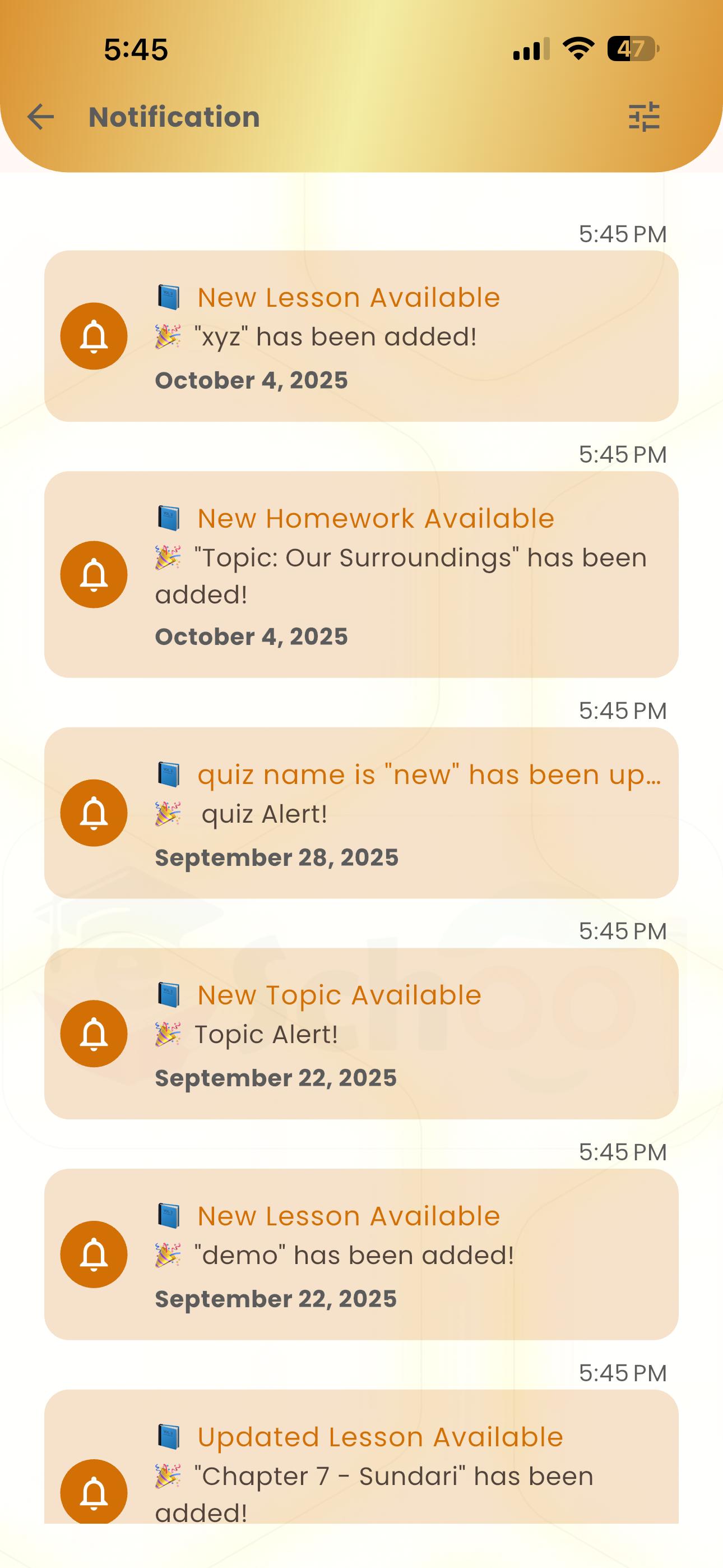Go back from the Notification screen
Screen dimensions: 723x1568
point(41,117)
